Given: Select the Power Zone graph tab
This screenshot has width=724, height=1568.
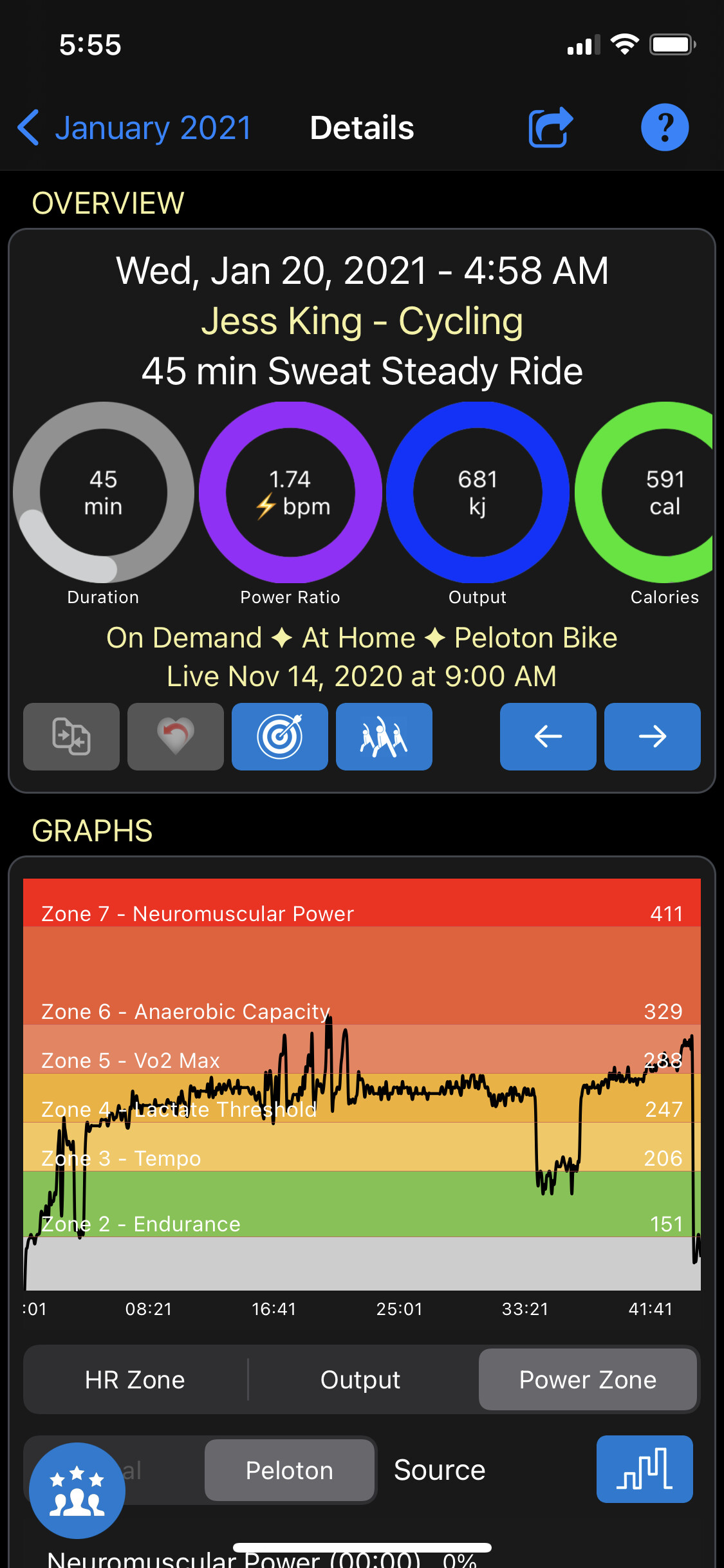Looking at the screenshot, I should click(x=588, y=1380).
